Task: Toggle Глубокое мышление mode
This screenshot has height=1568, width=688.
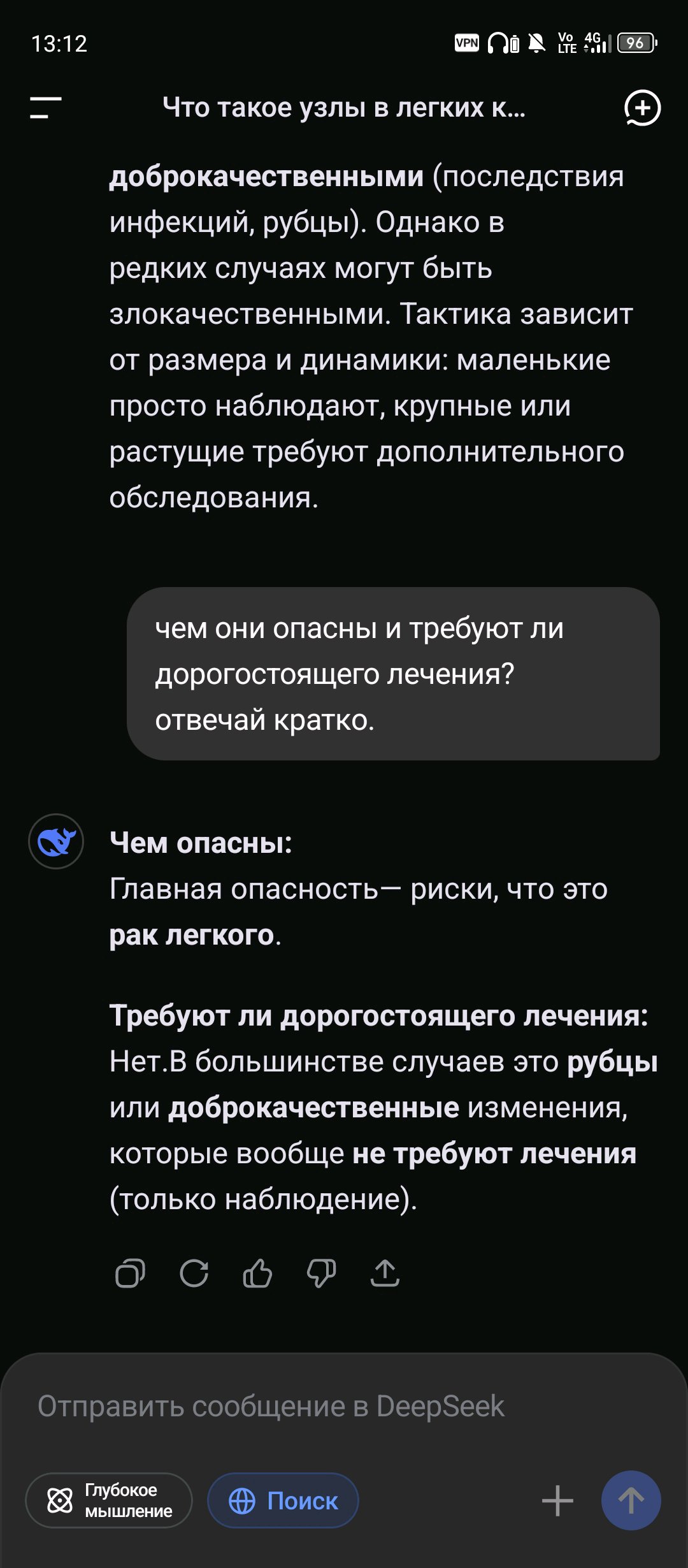Action: point(109,1500)
